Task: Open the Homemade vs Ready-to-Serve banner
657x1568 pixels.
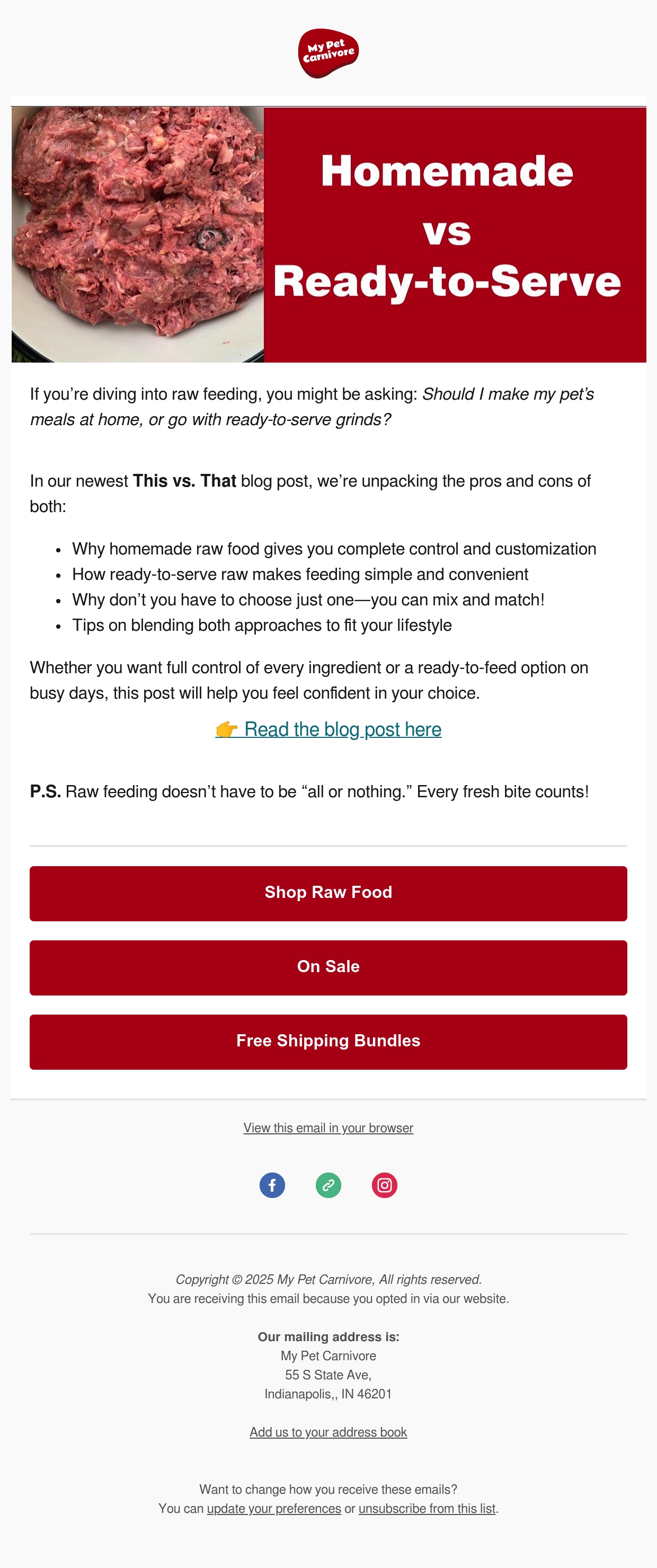Action: coord(328,234)
